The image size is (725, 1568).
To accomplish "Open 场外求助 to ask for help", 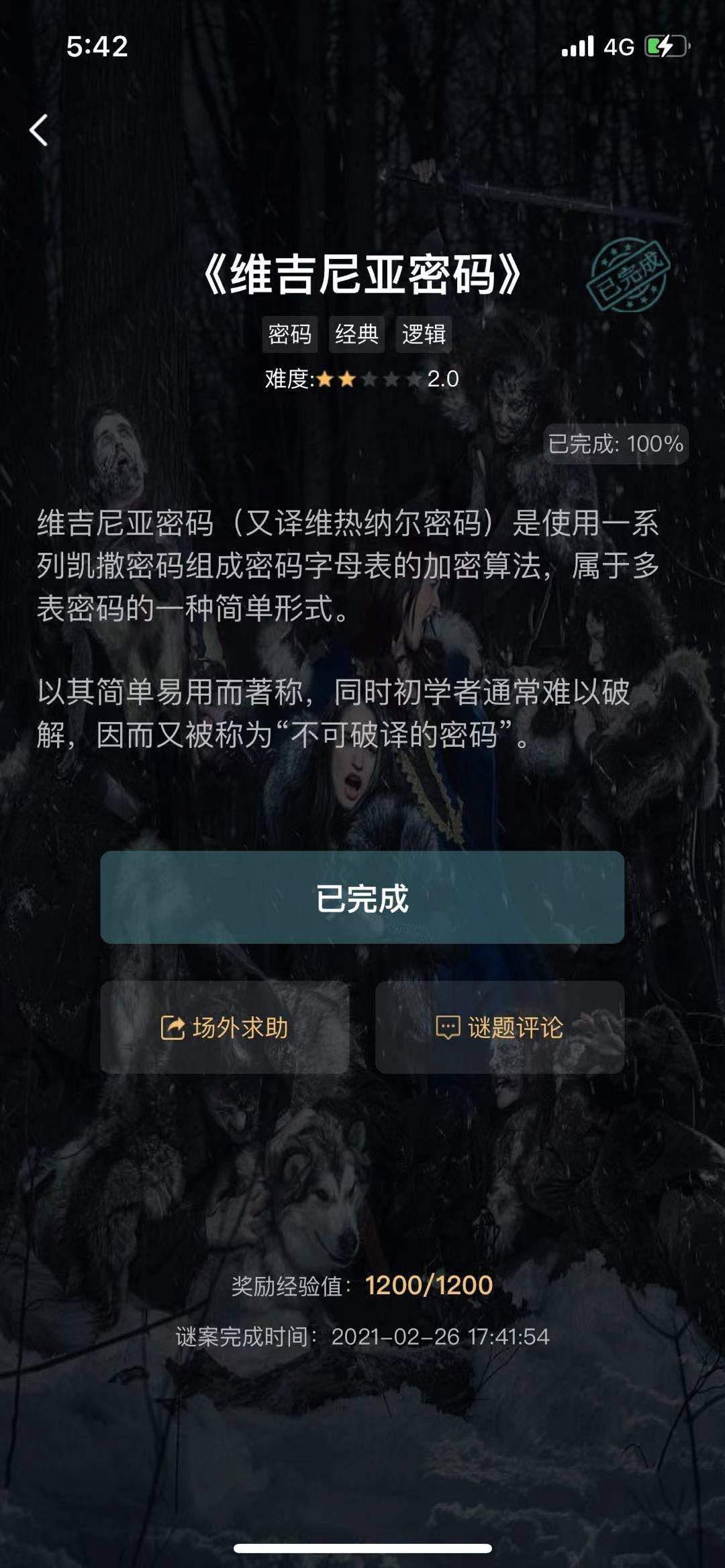I will pos(225,1027).
